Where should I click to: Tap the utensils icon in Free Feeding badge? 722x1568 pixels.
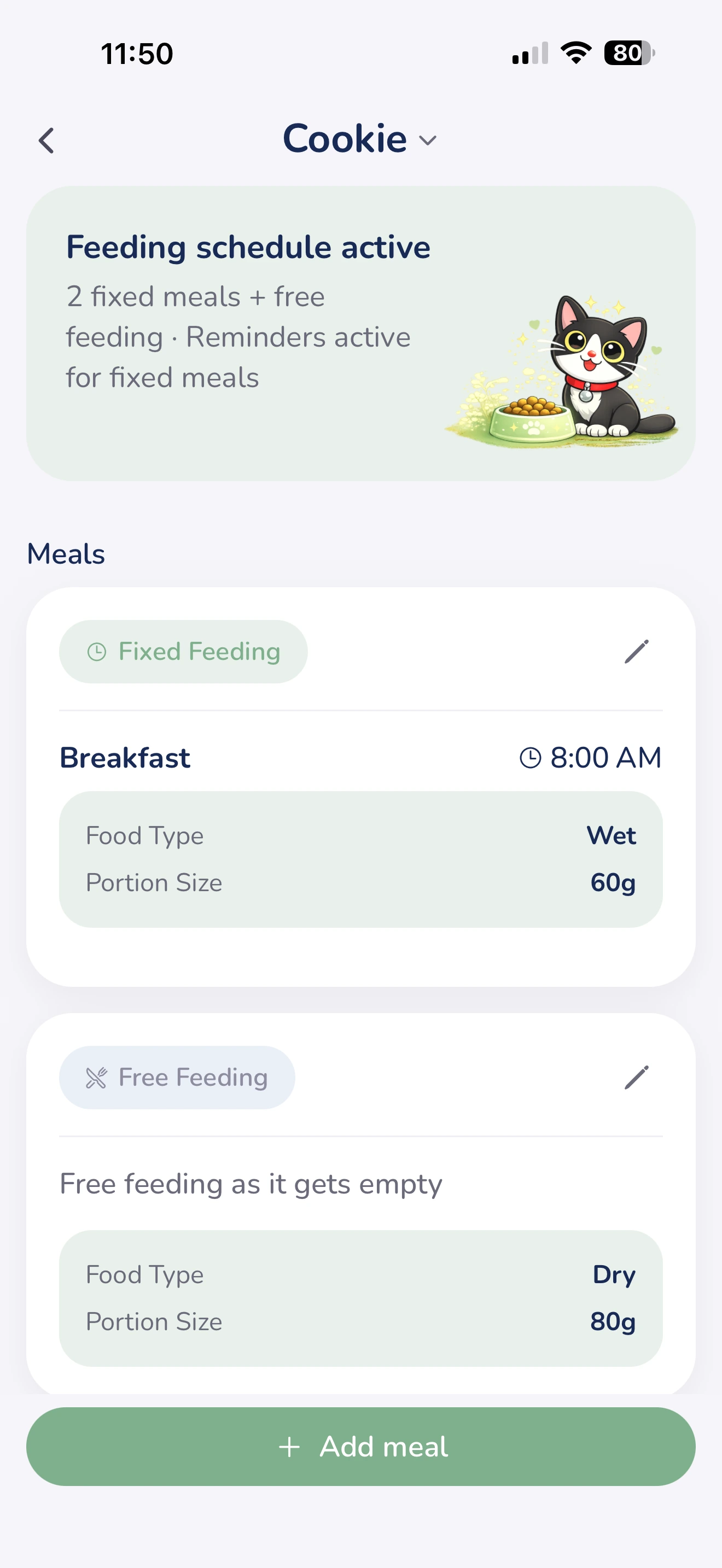click(95, 1077)
